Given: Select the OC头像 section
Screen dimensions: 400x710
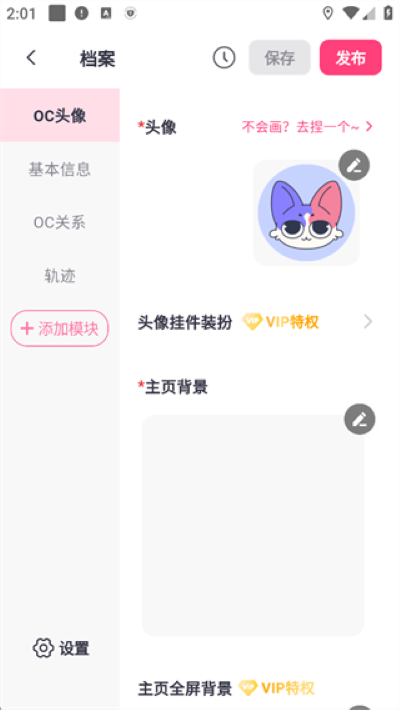Looking at the screenshot, I should pos(60,115).
